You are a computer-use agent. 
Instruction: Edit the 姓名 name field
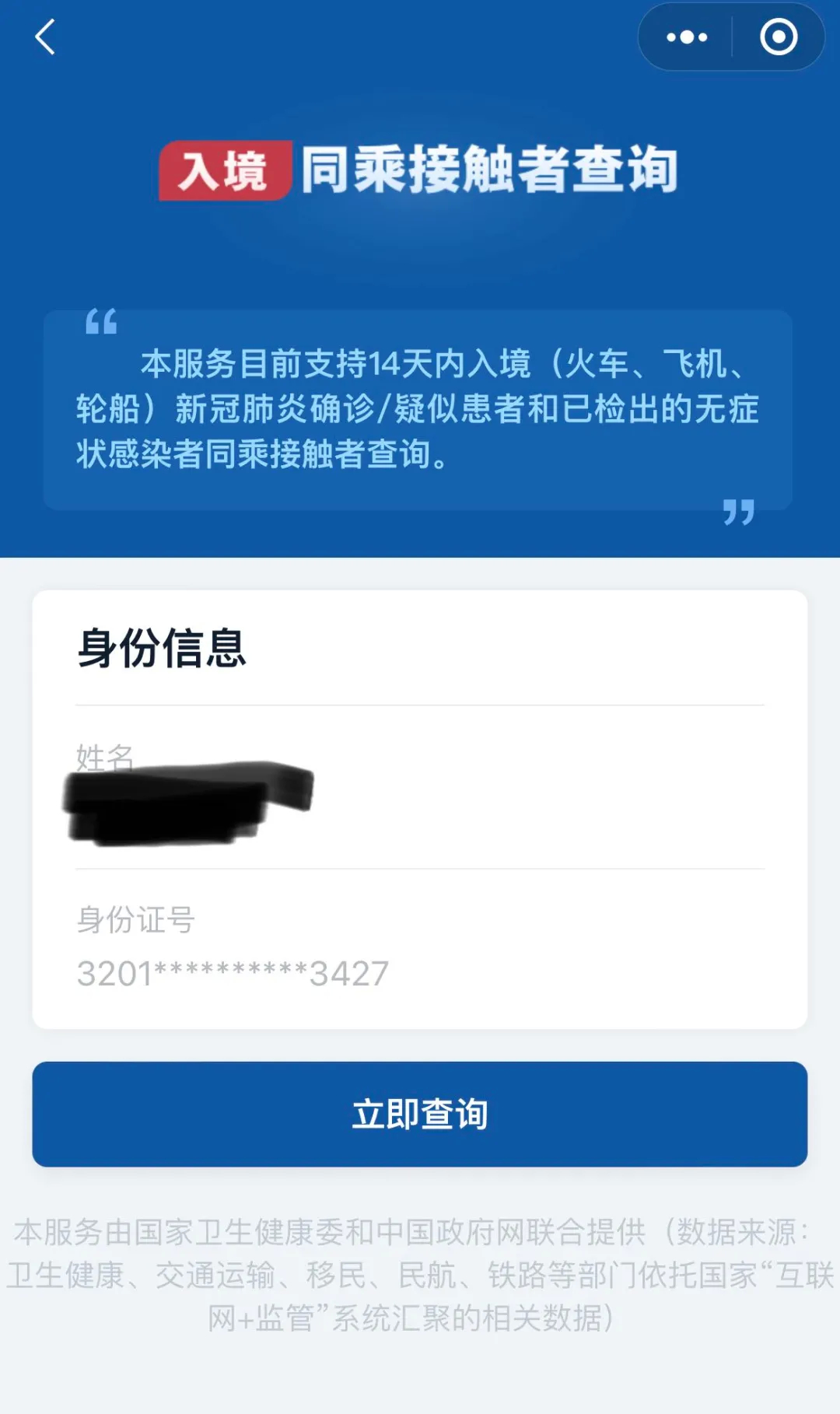[x=420, y=805]
